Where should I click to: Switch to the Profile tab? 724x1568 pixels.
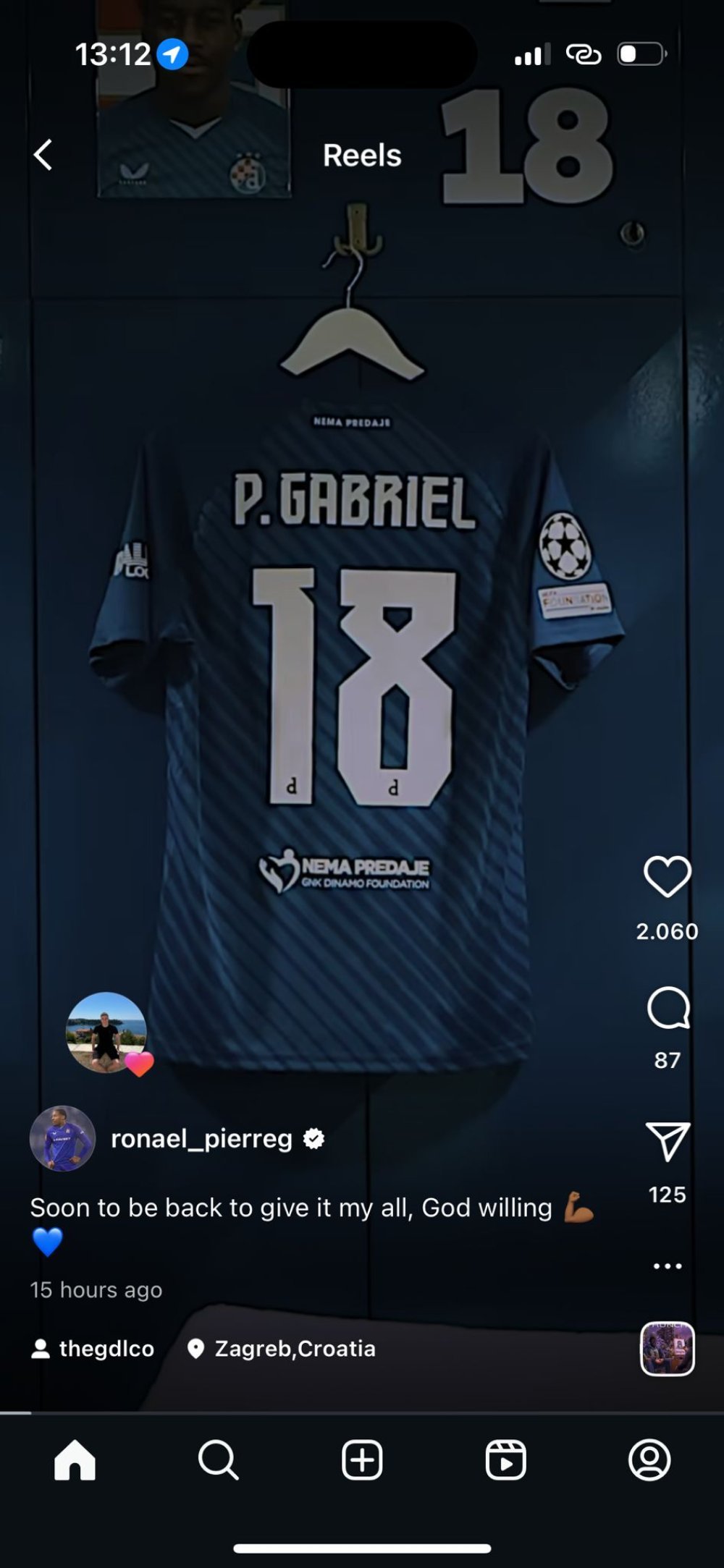[649, 1460]
